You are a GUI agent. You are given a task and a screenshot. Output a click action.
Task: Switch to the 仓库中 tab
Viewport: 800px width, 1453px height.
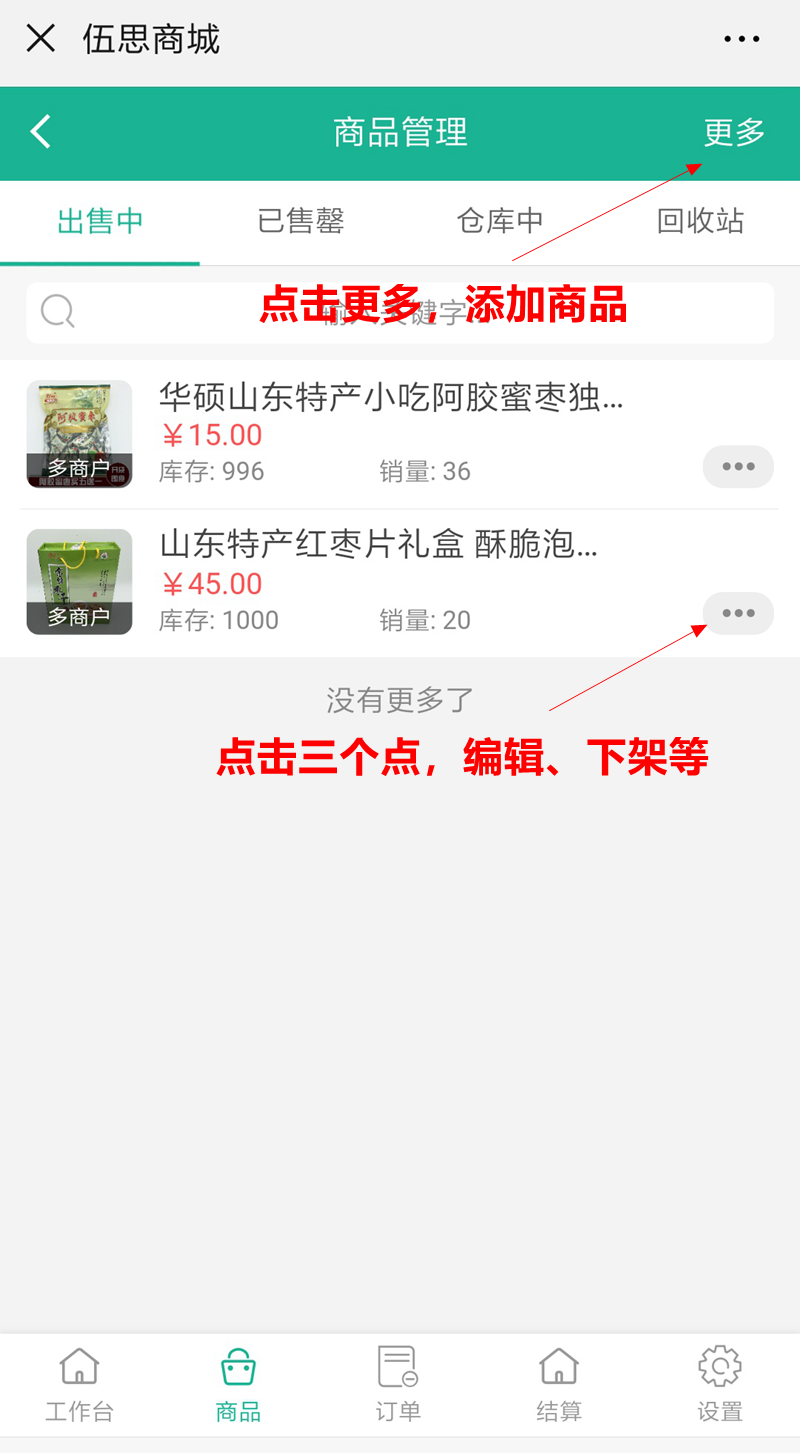tap(500, 221)
